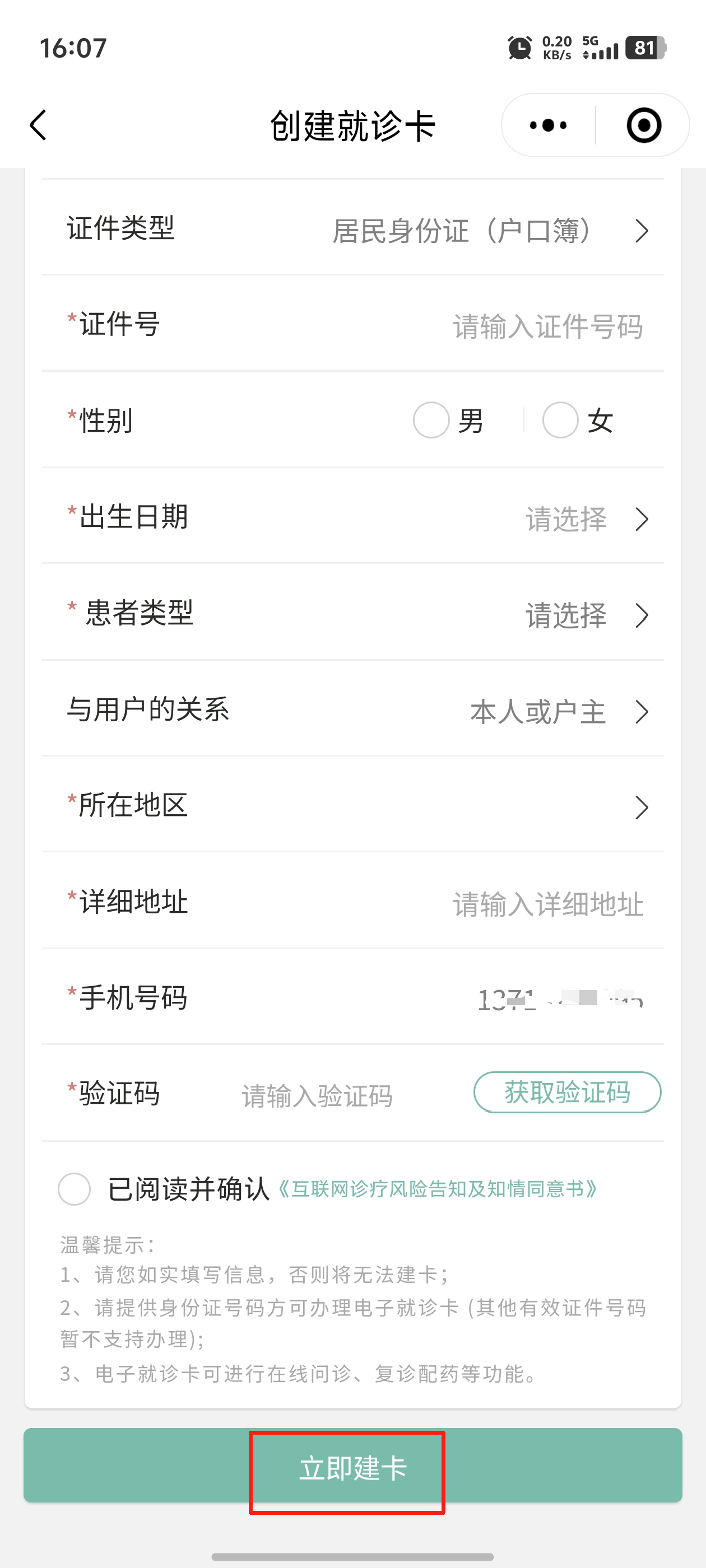Viewport: 706px width, 1568px height.
Task: Select 男 as gender
Action: [431, 420]
